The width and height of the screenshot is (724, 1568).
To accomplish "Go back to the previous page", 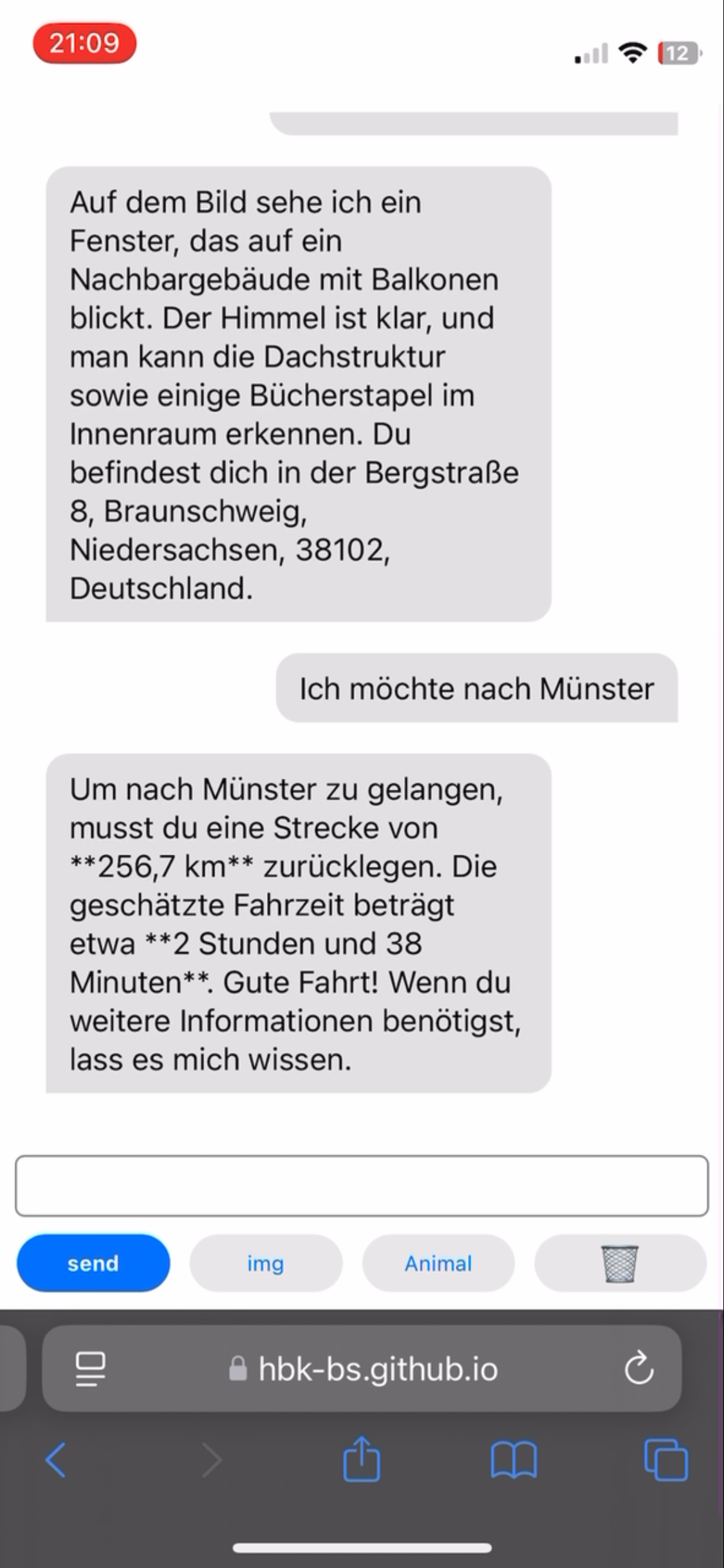I will [x=56, y=1460].
